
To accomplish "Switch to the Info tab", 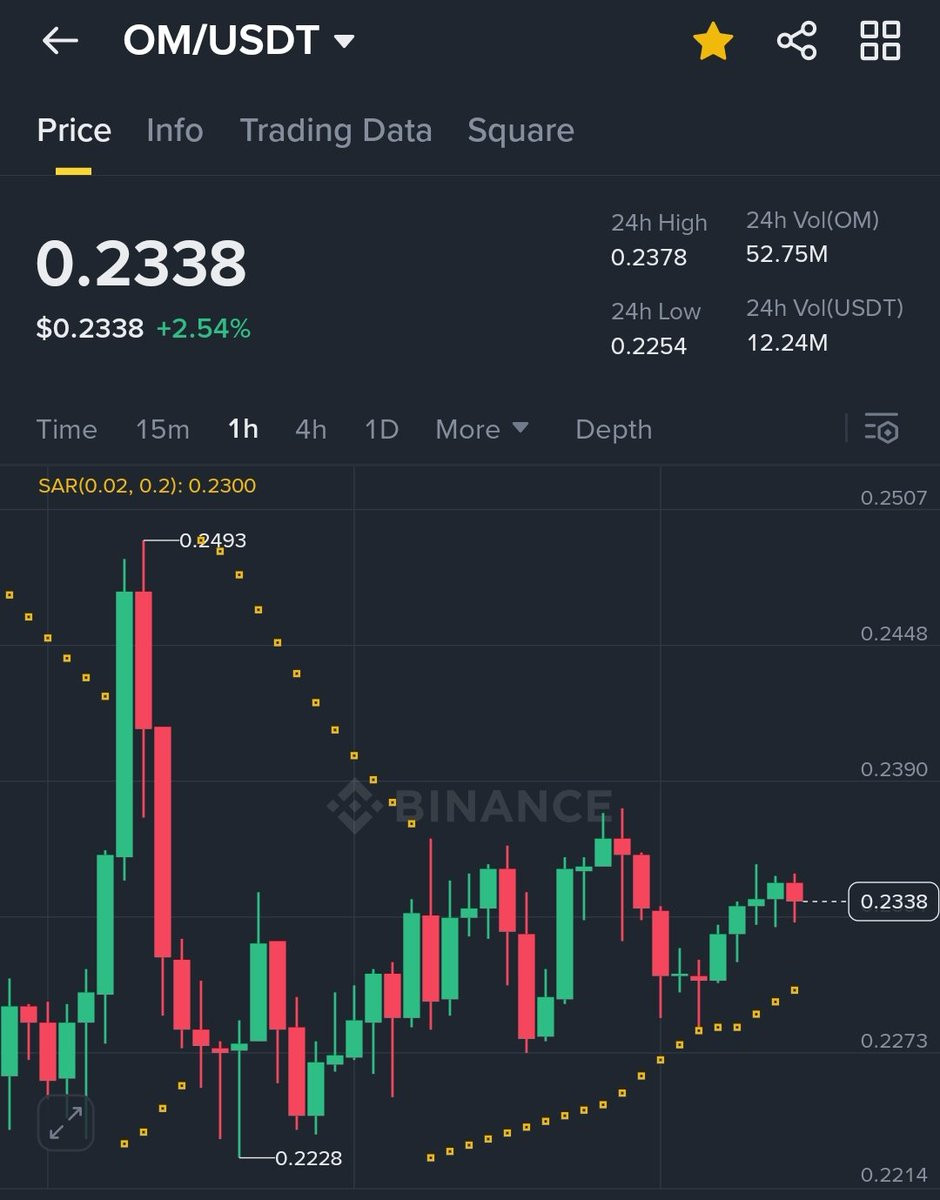I will 174,130.
